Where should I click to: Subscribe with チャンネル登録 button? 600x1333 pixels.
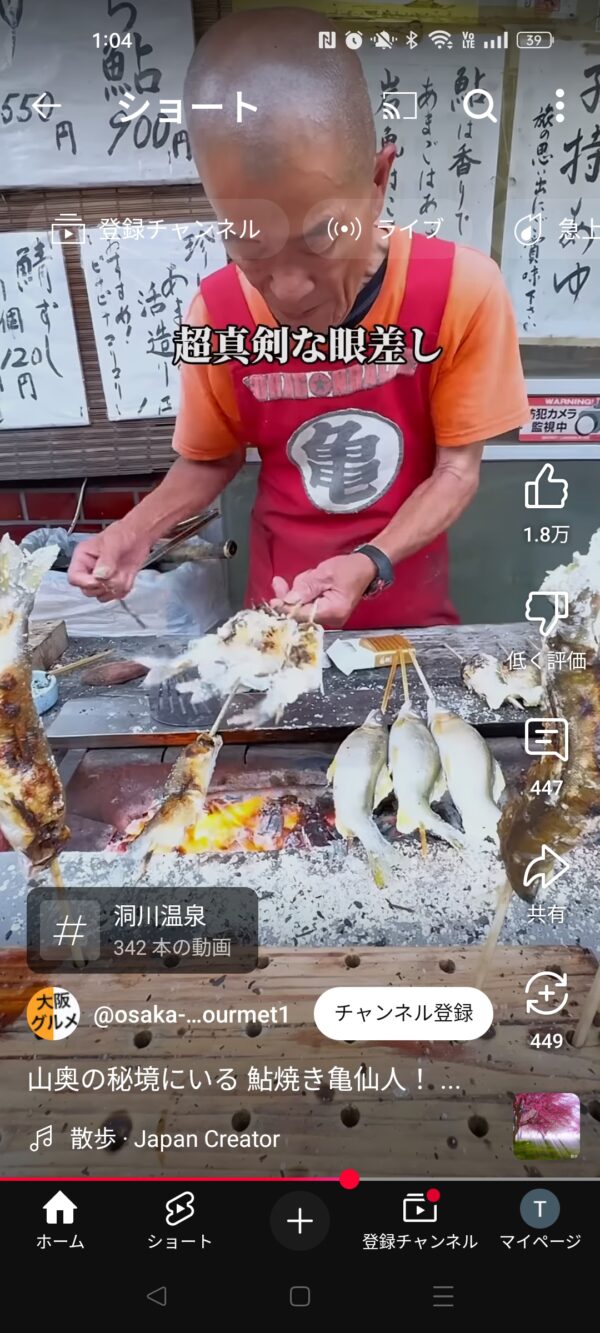[x=403, y=1013]
